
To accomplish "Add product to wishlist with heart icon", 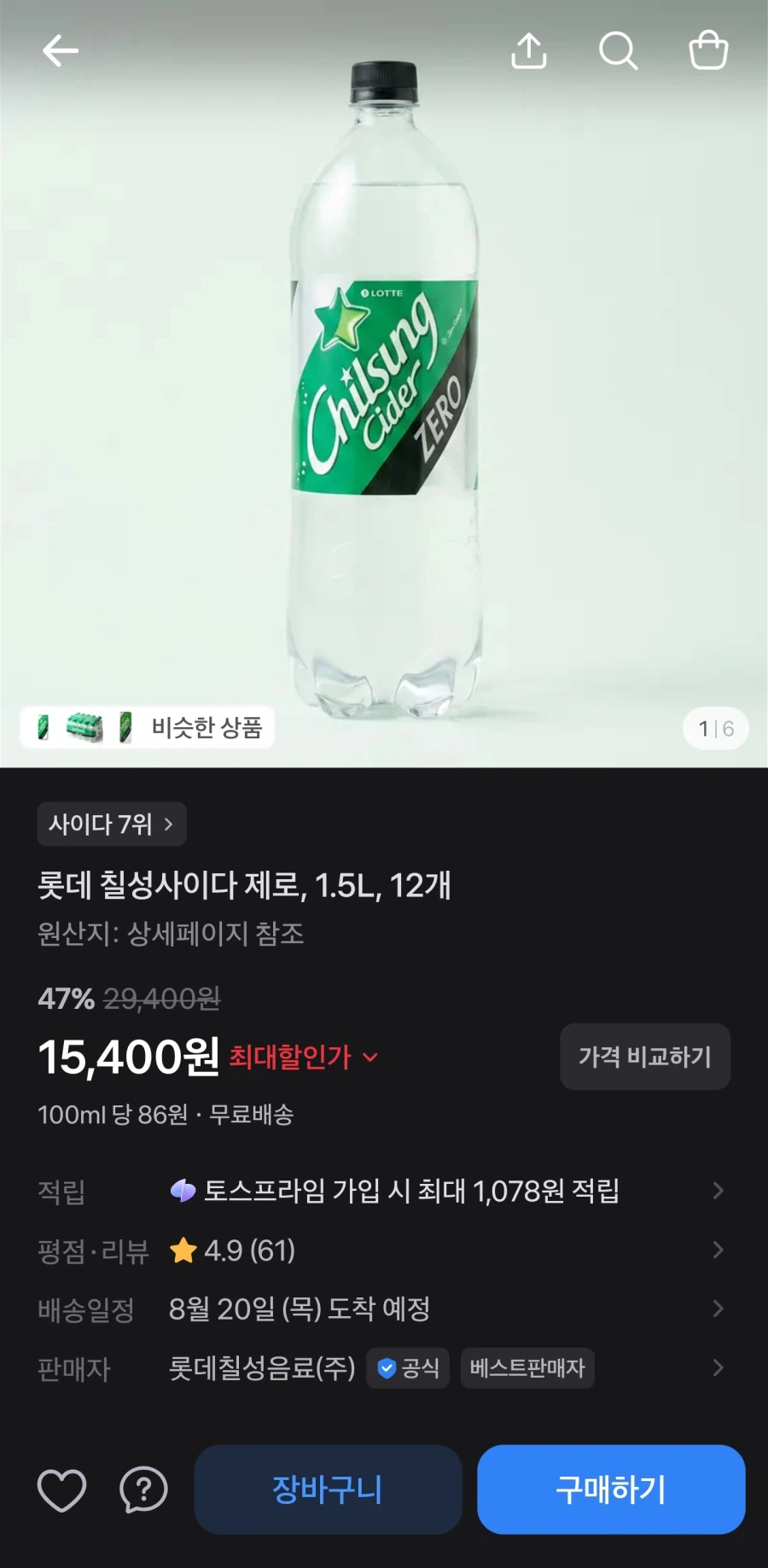I will [x=62, y=1490].
